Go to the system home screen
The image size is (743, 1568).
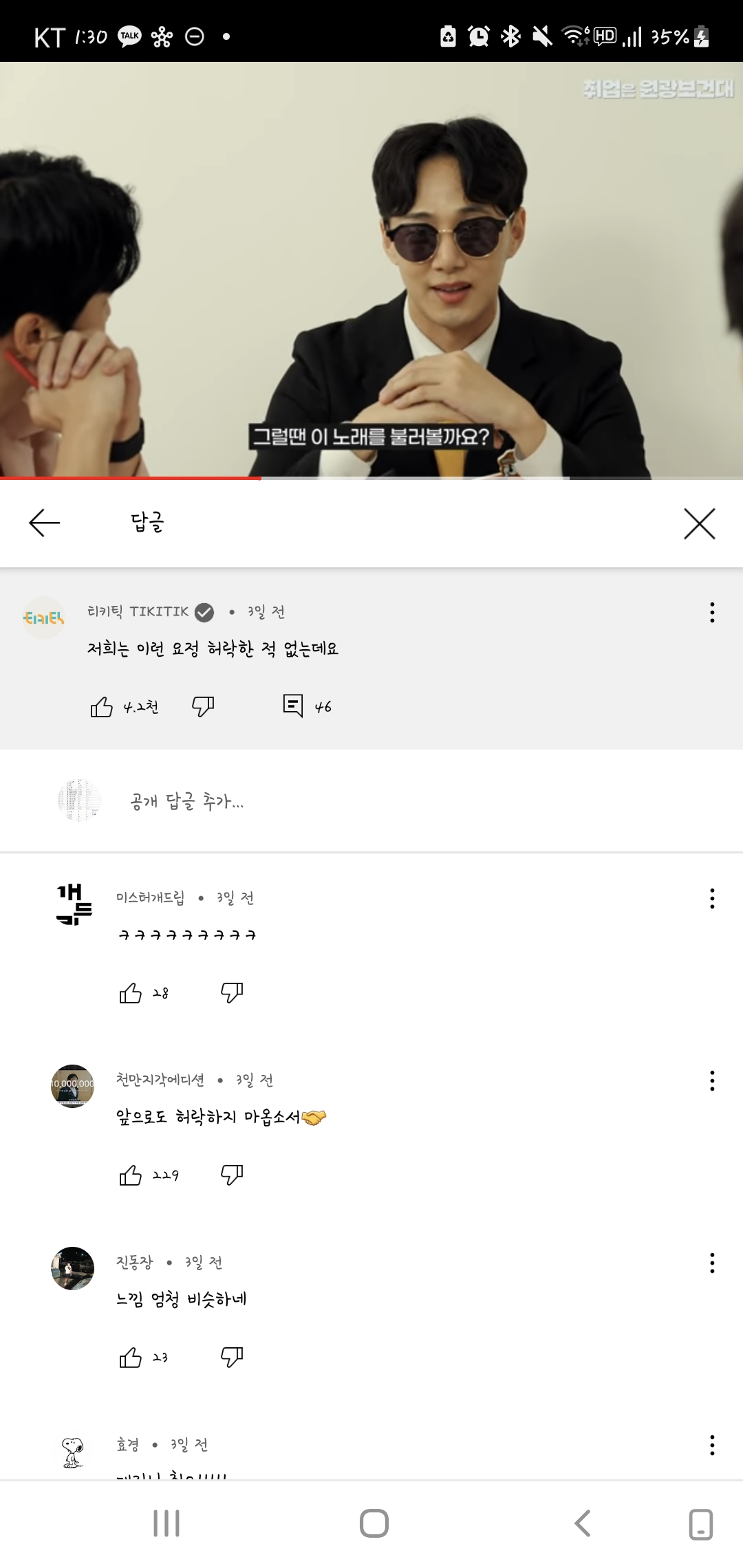(374, 1523)
